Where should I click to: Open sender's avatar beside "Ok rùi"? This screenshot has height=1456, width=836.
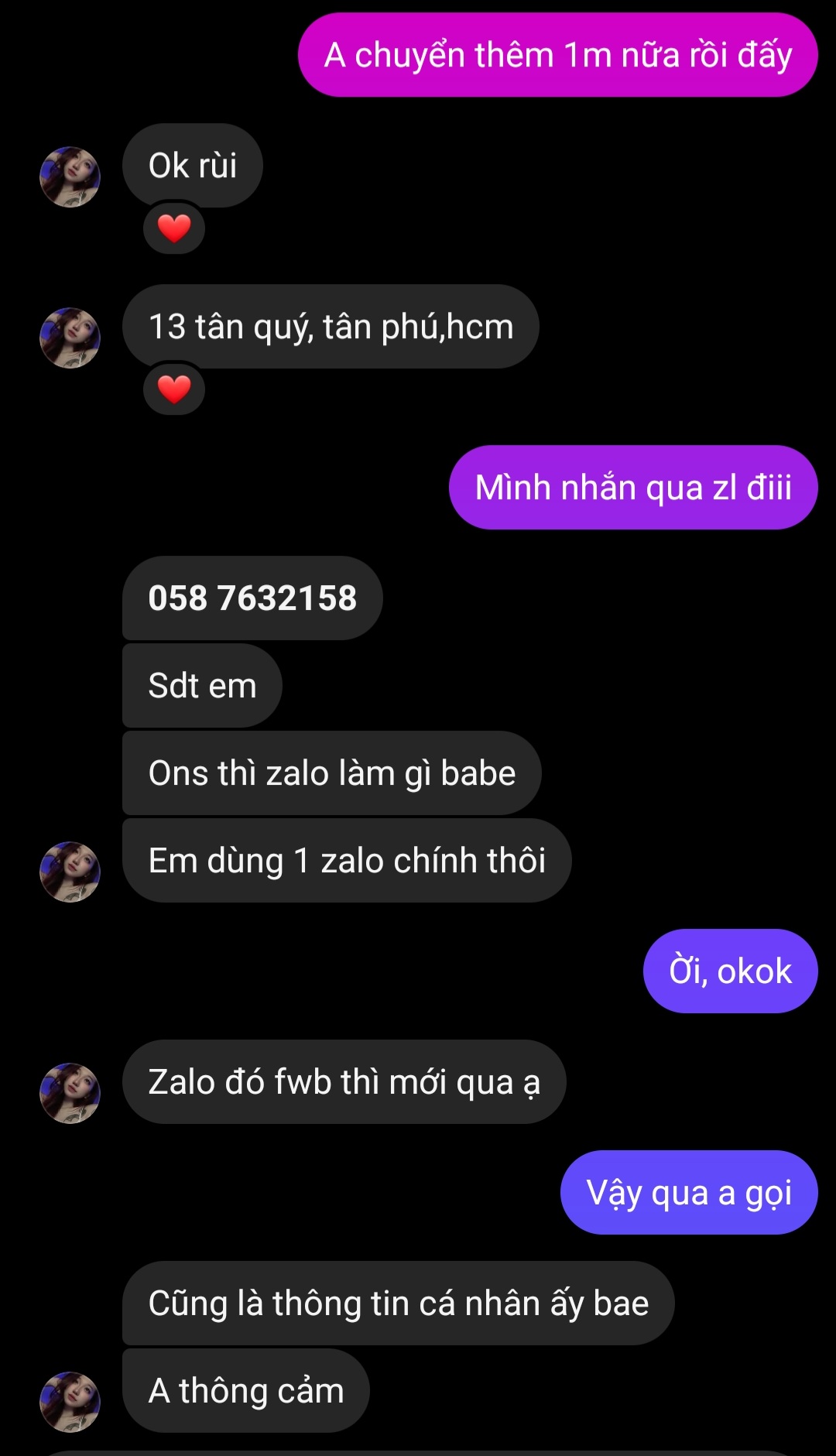coord(70,177)
